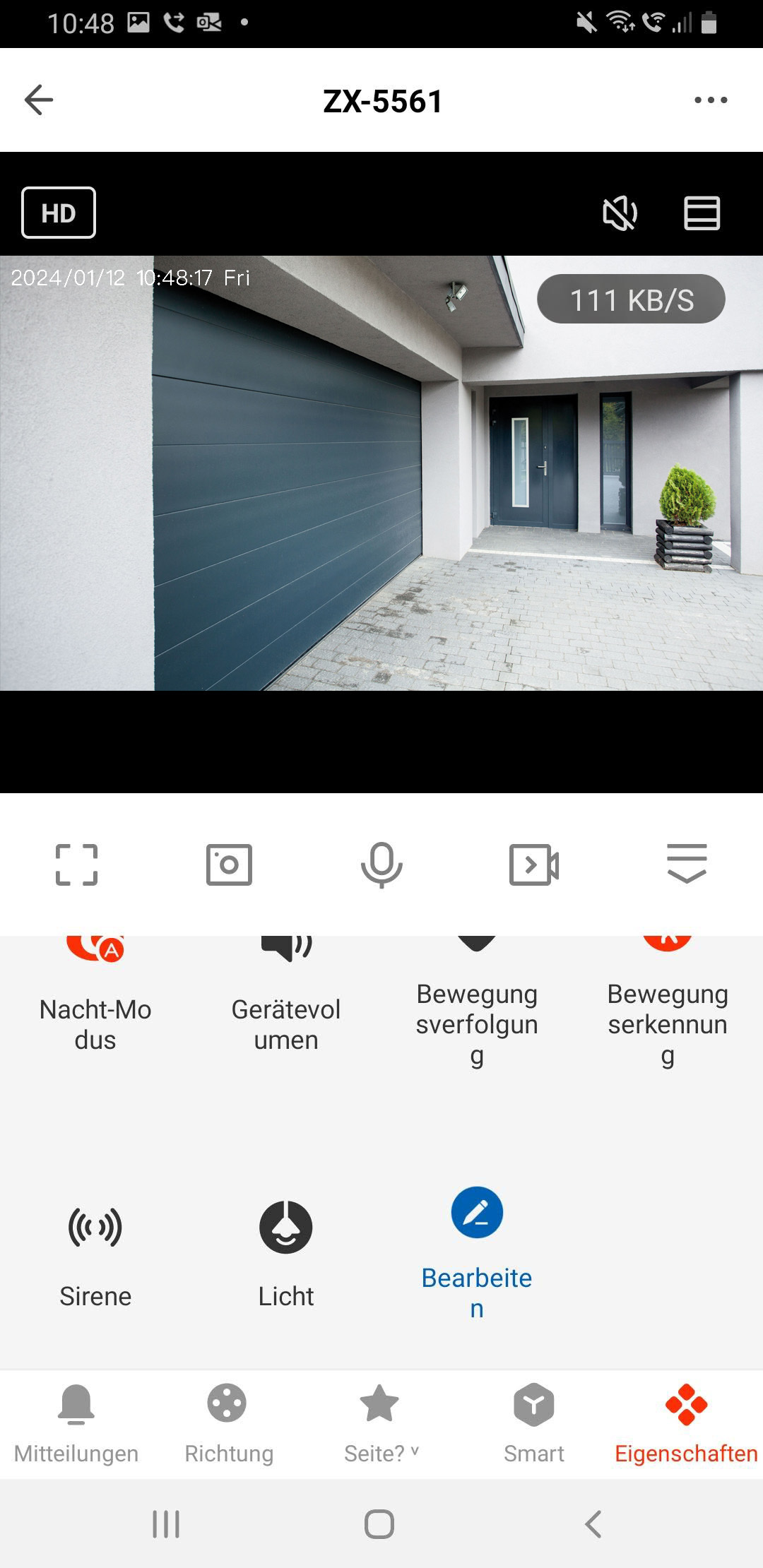
Task: Start recording a video clip
Action: click(534, 864)
